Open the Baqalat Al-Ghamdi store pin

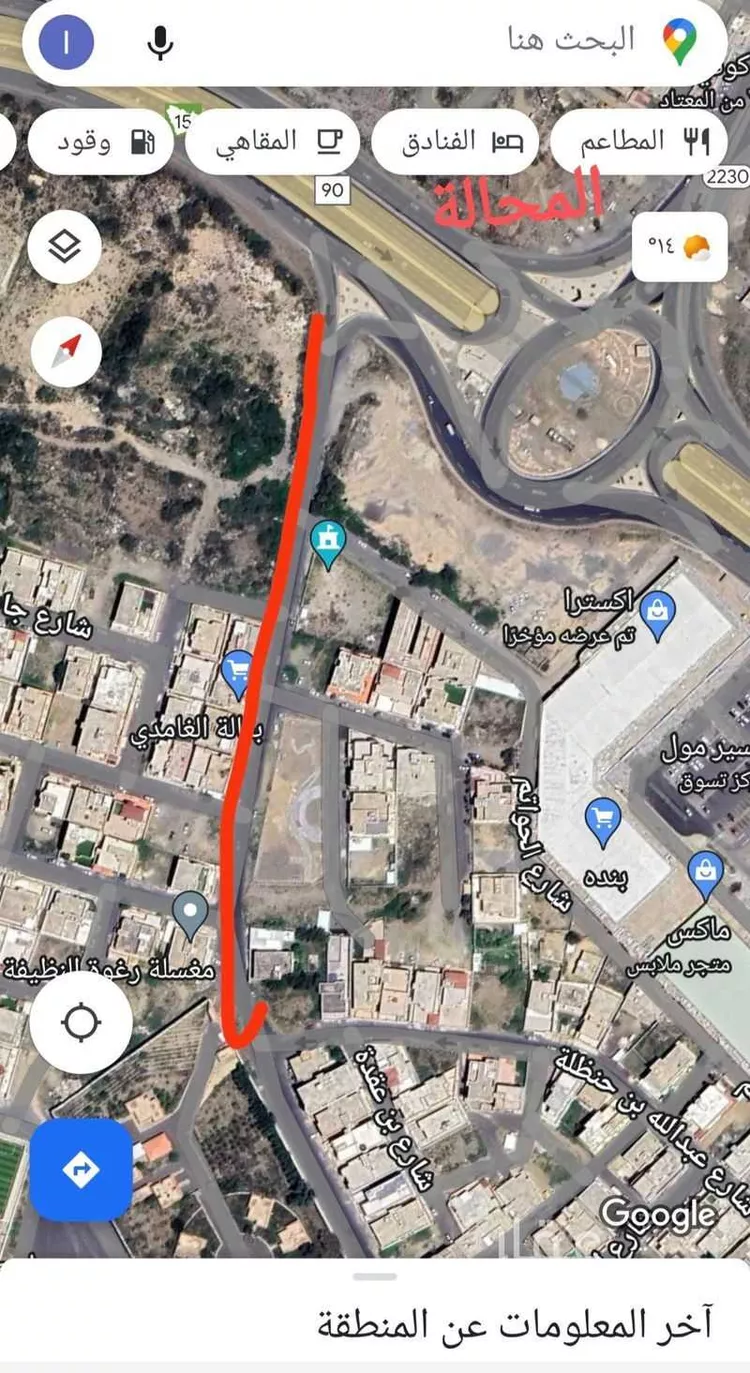(x=237, y=671)
